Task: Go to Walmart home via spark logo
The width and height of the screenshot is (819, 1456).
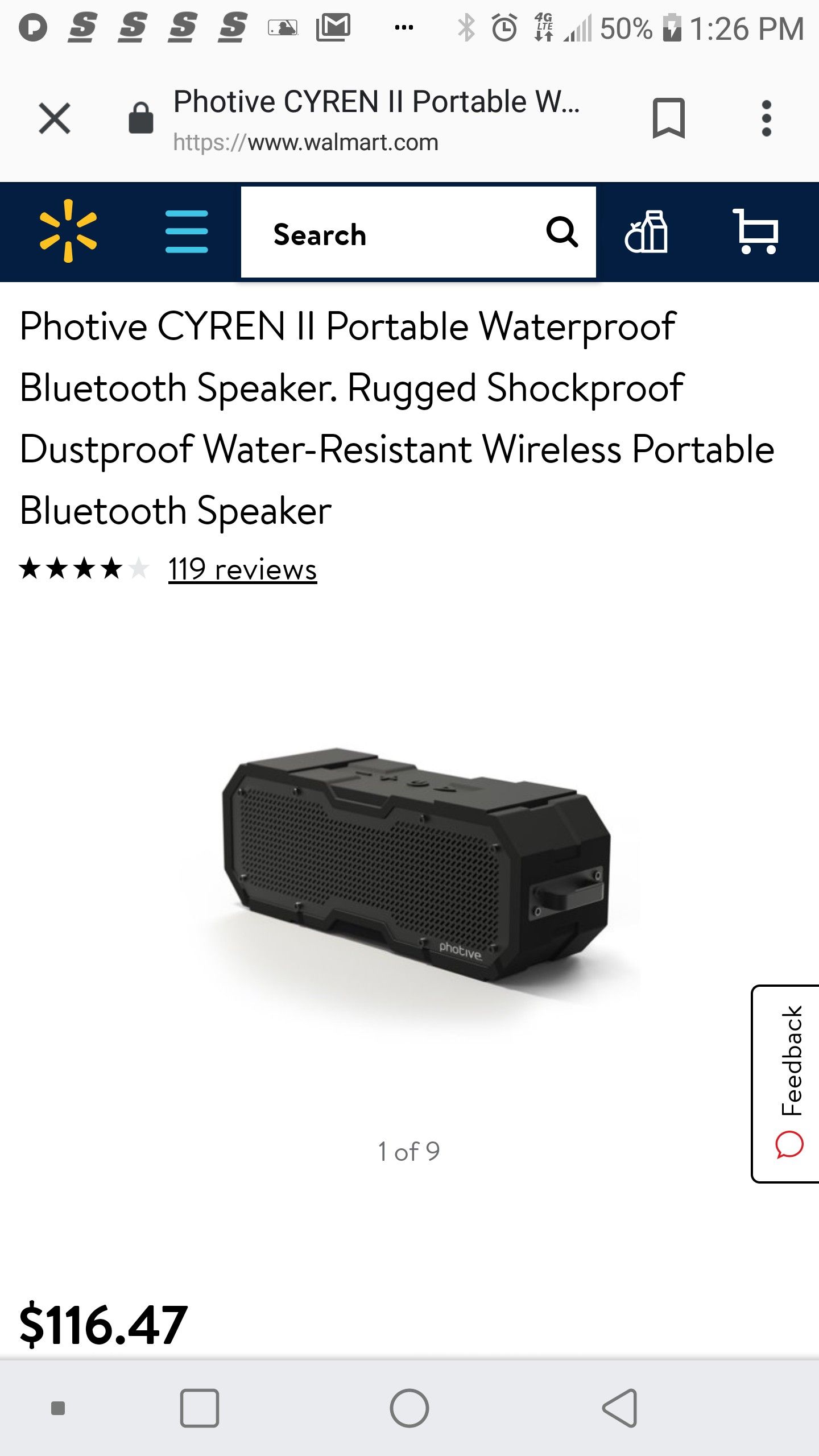Action: (68, 231)
